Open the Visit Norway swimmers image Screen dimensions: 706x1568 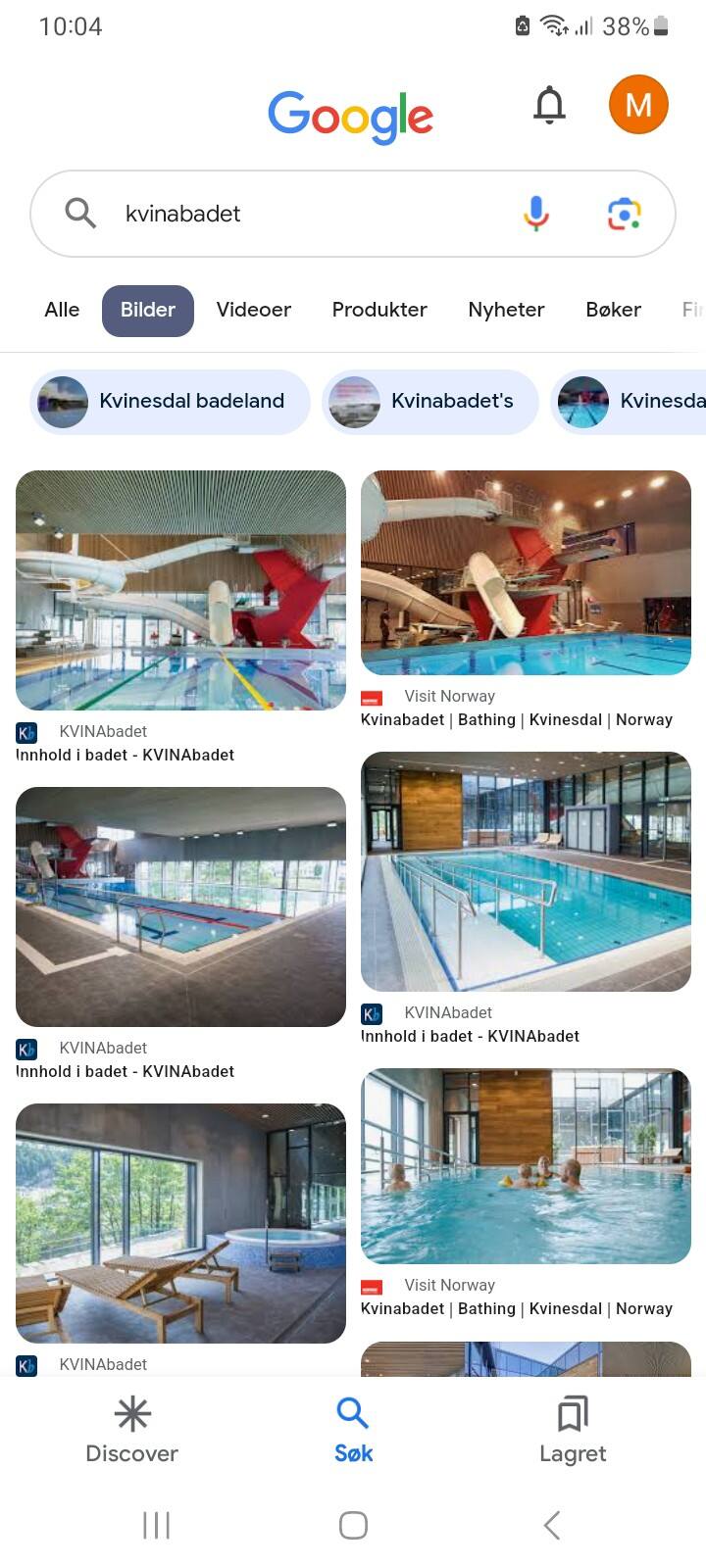point(526,1165)
